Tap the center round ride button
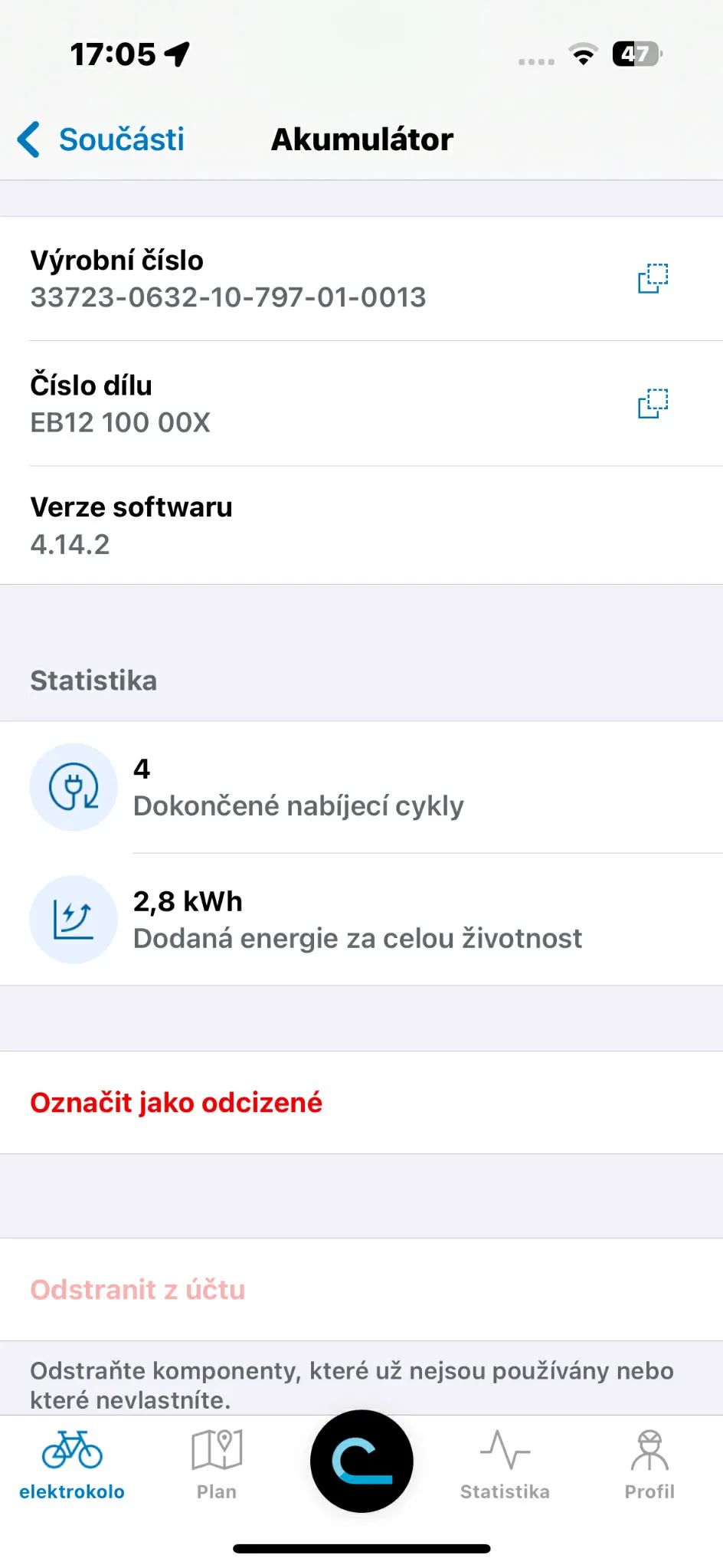The image size is (723, 1568). [361, 1461]
